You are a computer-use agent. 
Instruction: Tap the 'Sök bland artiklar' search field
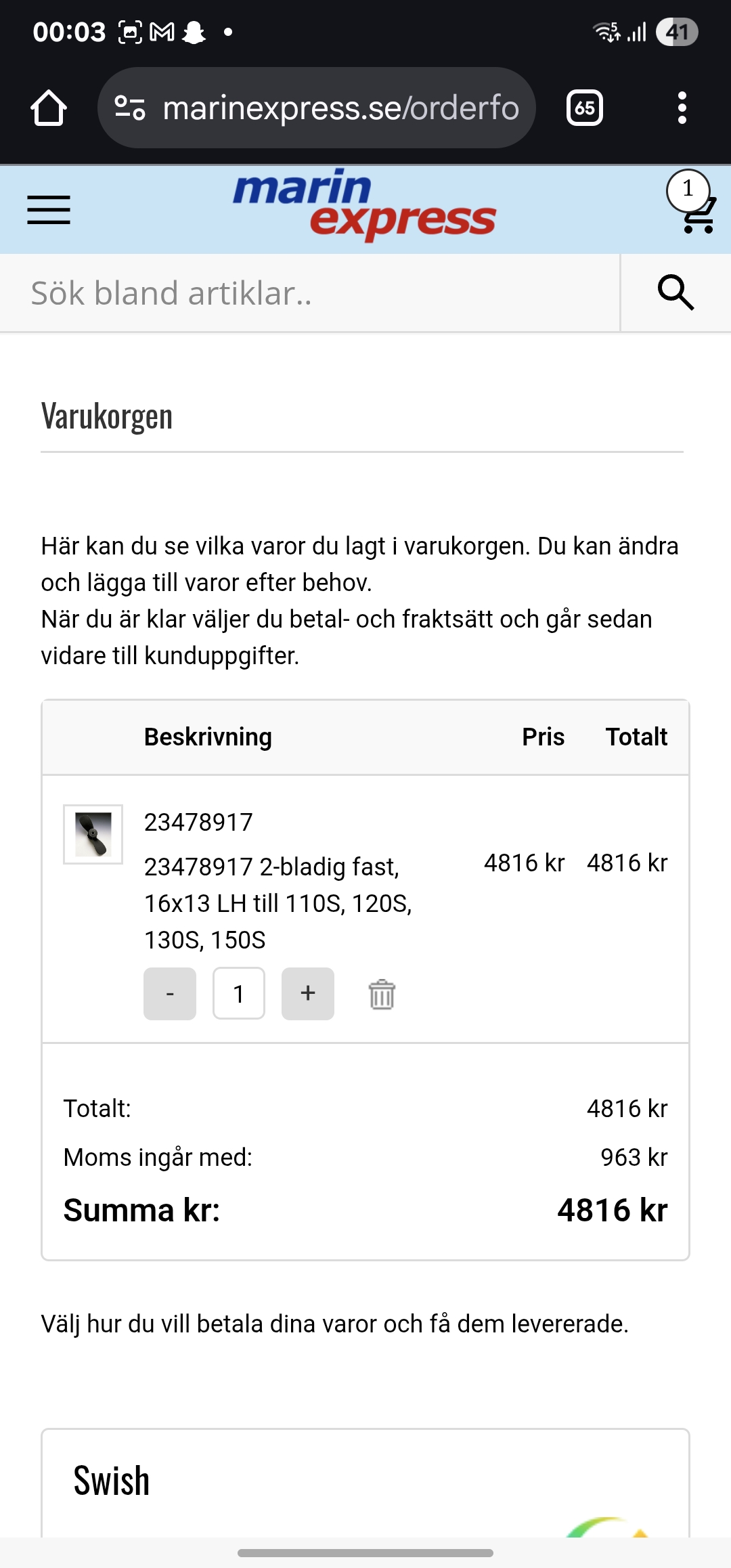tap(310, 293)
